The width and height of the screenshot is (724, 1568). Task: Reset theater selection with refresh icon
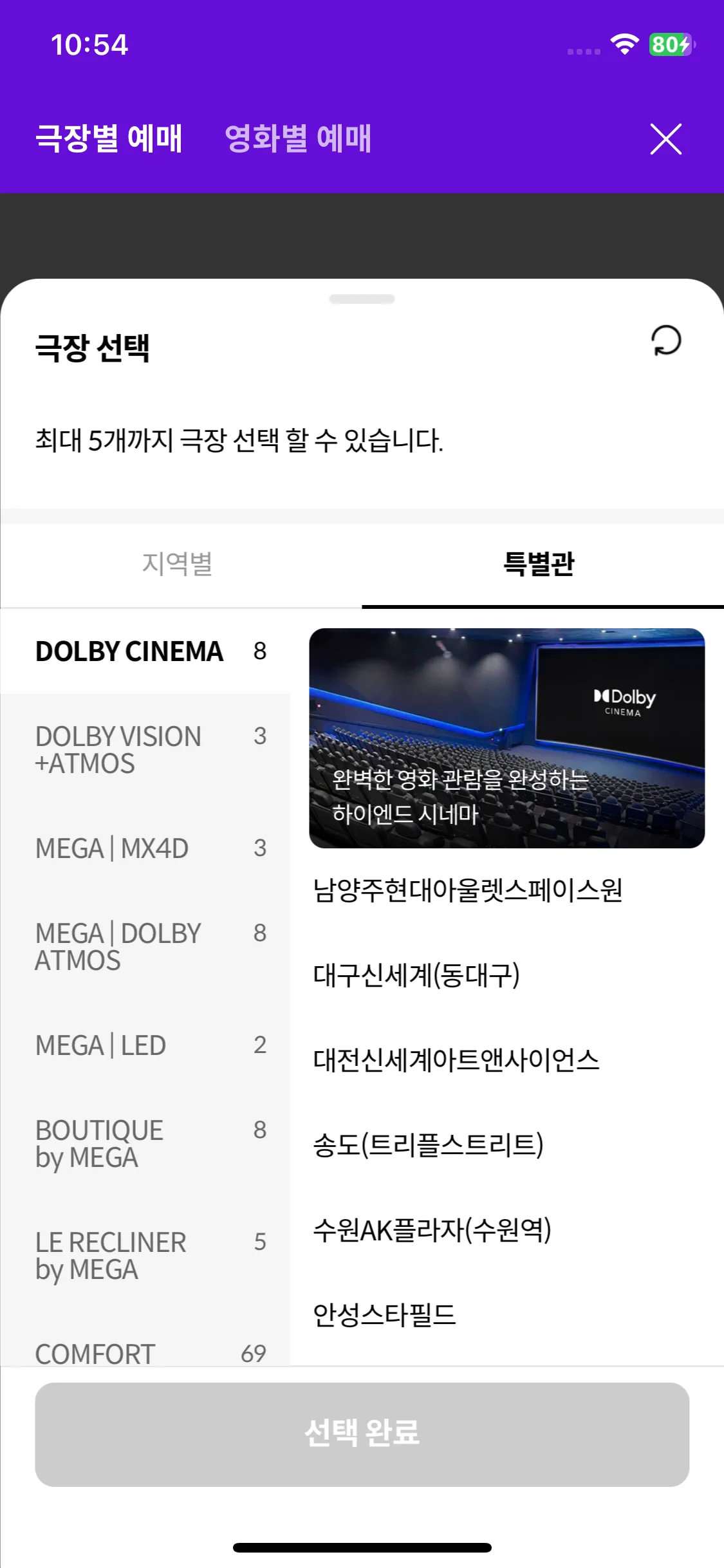(665, 341)
